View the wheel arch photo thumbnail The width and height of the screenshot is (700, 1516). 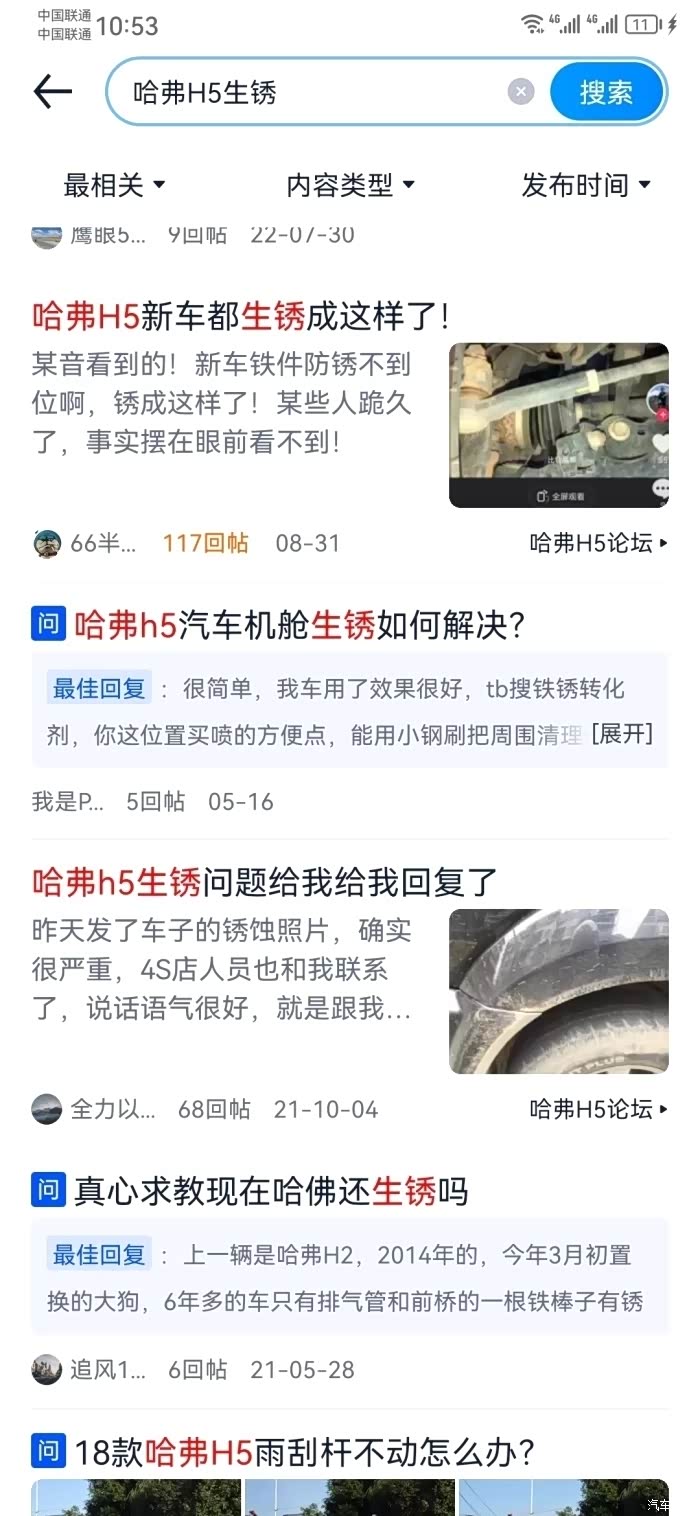coord(558,991)
